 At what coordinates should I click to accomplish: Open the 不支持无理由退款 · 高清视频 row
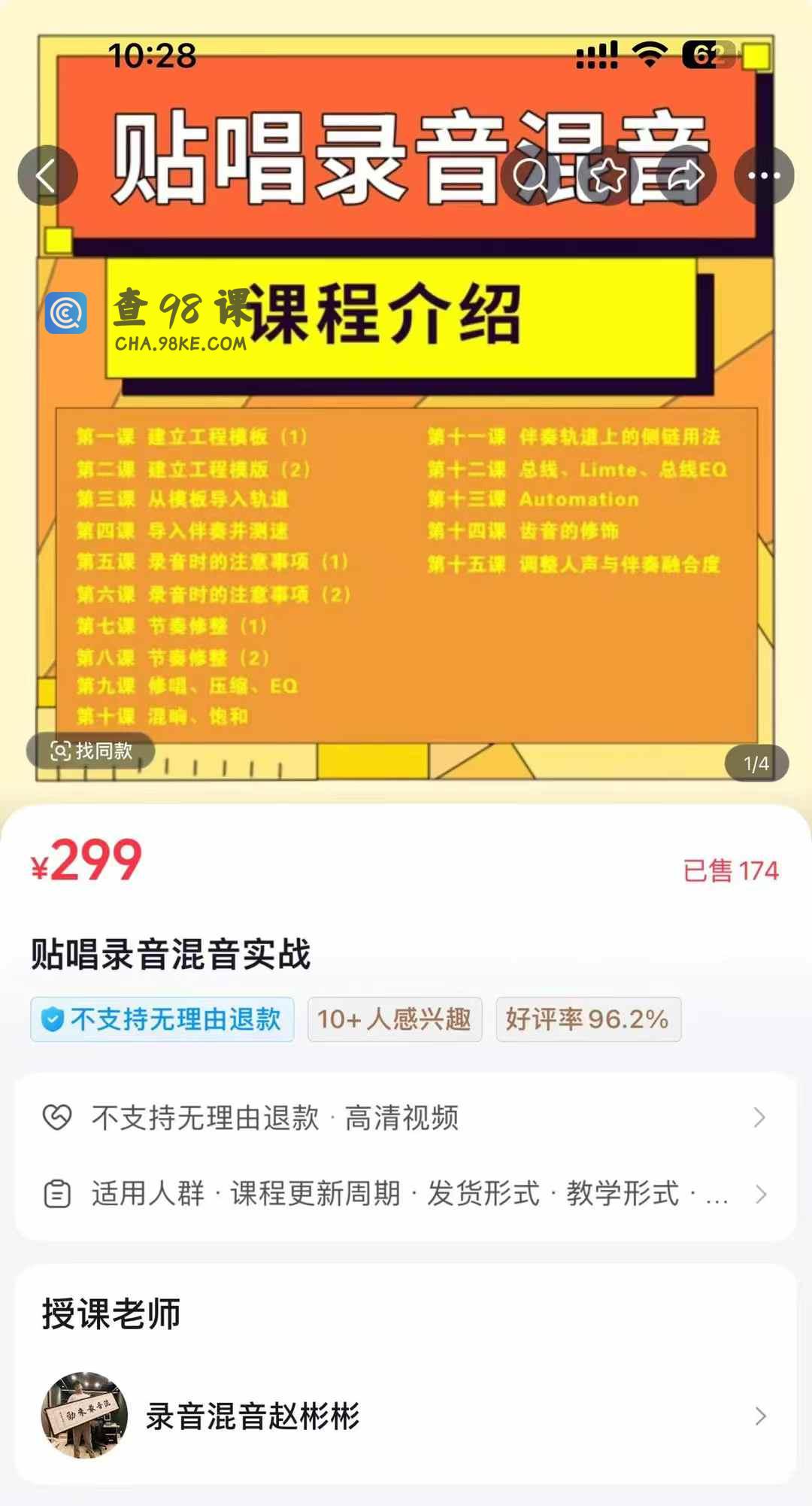pos(406,1118)
